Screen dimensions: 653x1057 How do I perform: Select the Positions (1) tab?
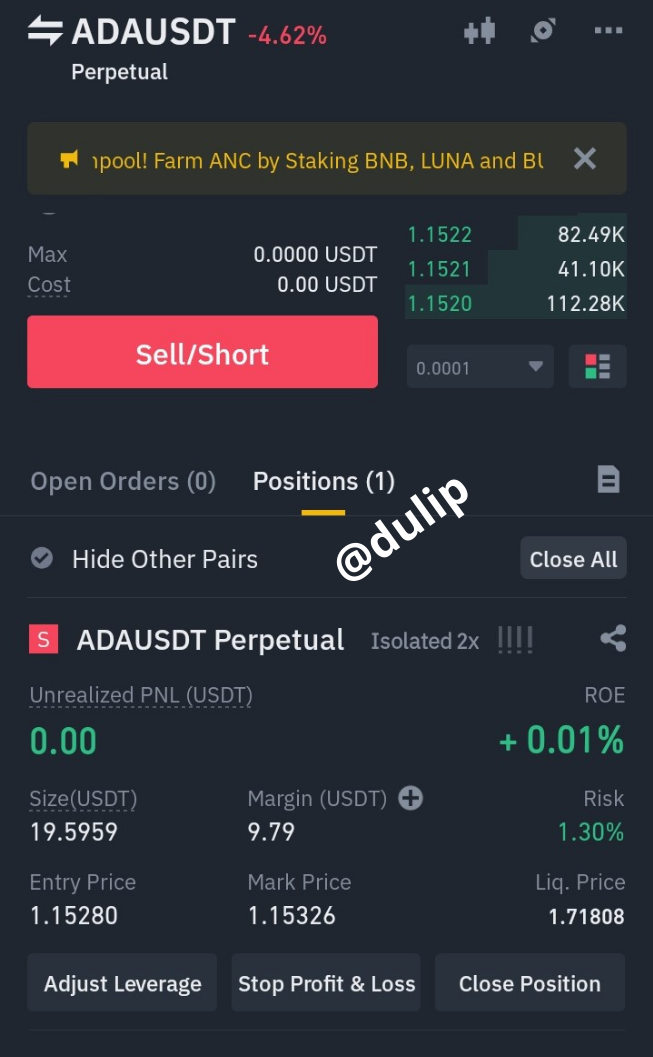point(323,481)
